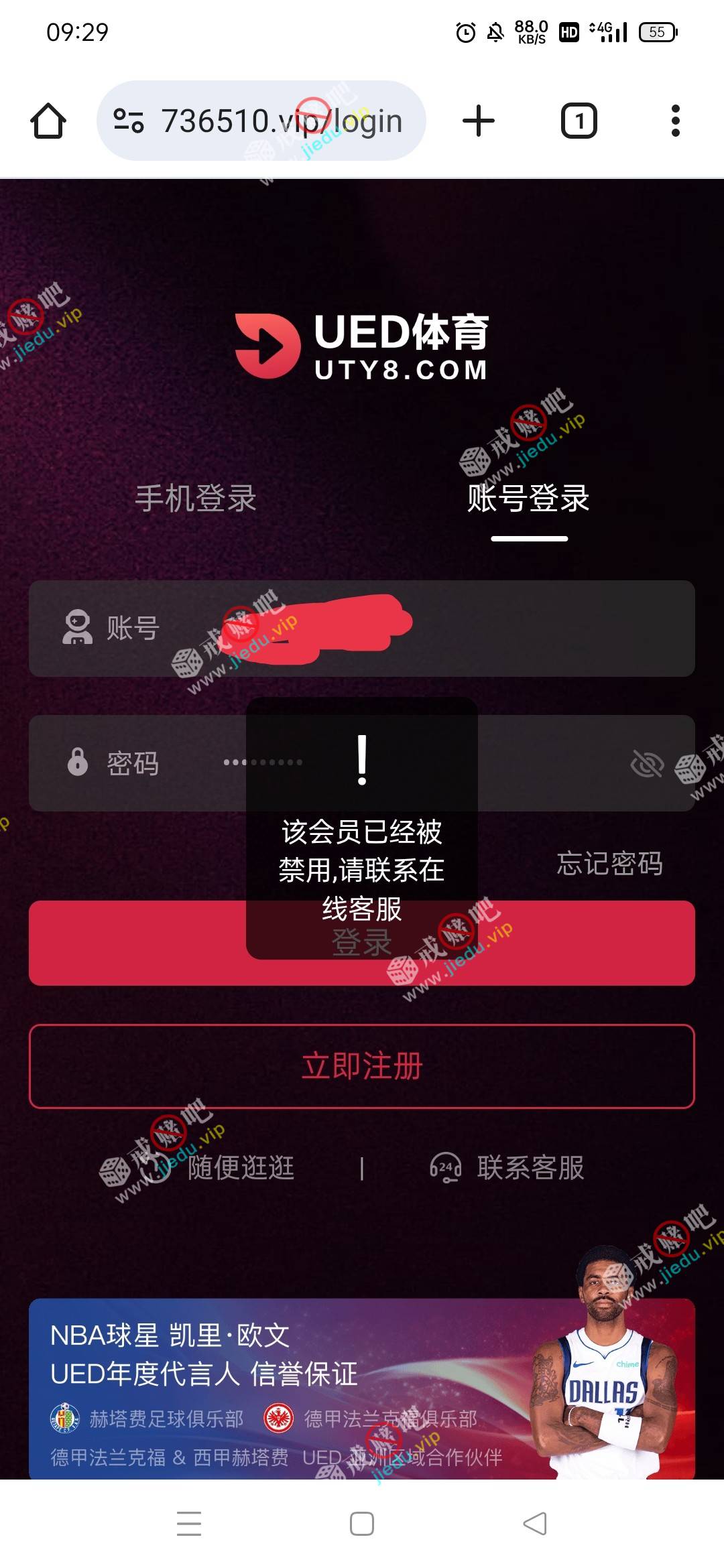
Task: Open browser overflow menu
Action: point(675,121)
